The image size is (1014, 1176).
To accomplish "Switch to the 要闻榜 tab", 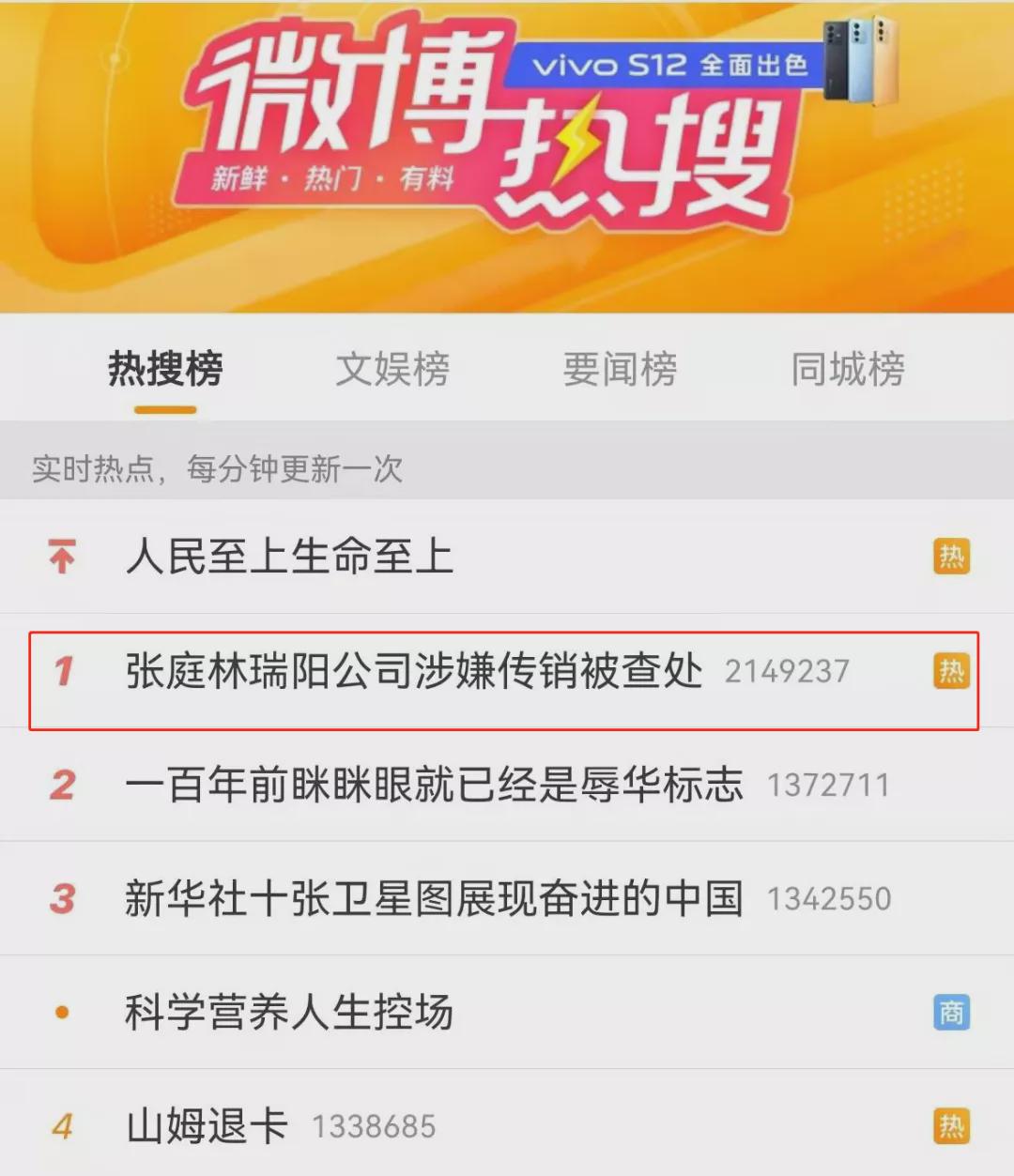I will point(620,369).
